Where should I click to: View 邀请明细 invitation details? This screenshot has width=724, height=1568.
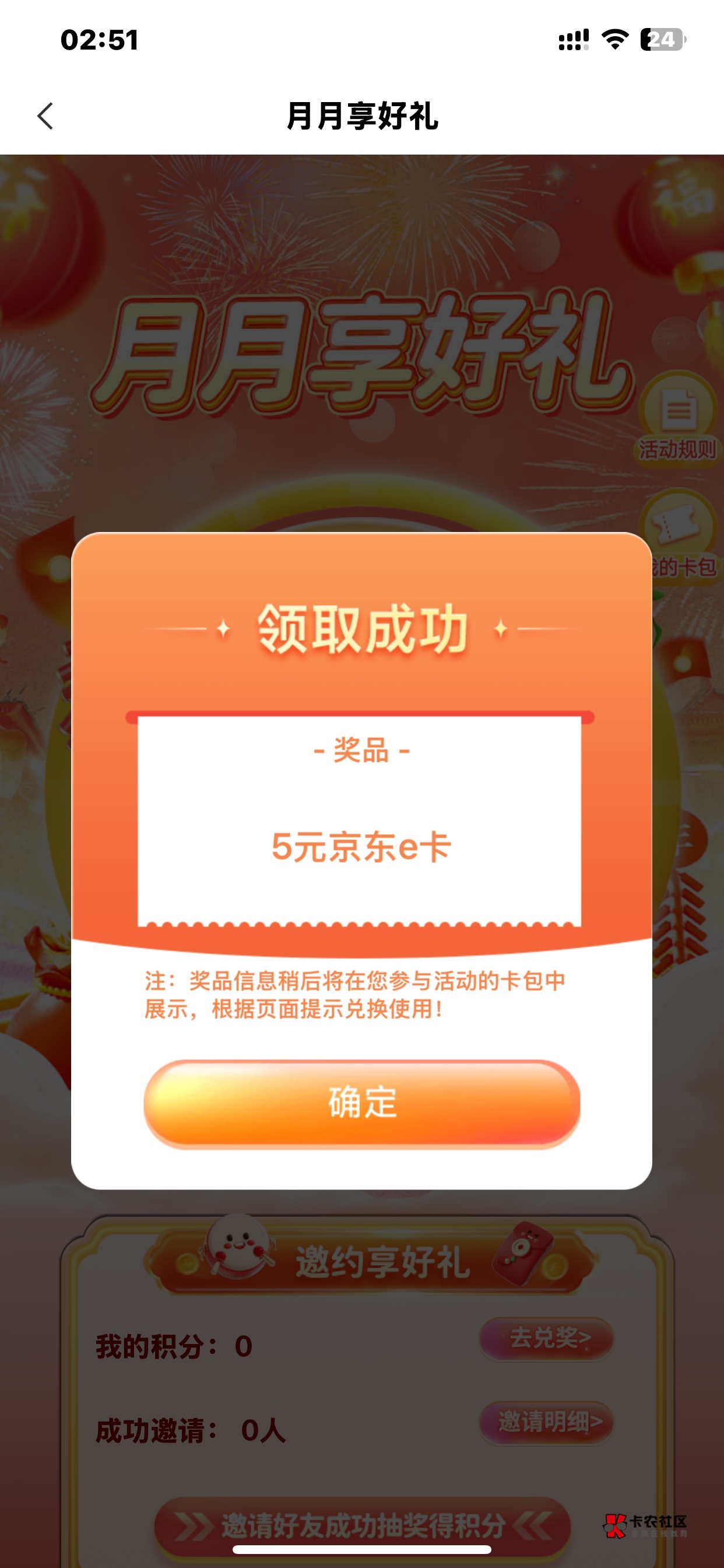[546, 1423]
